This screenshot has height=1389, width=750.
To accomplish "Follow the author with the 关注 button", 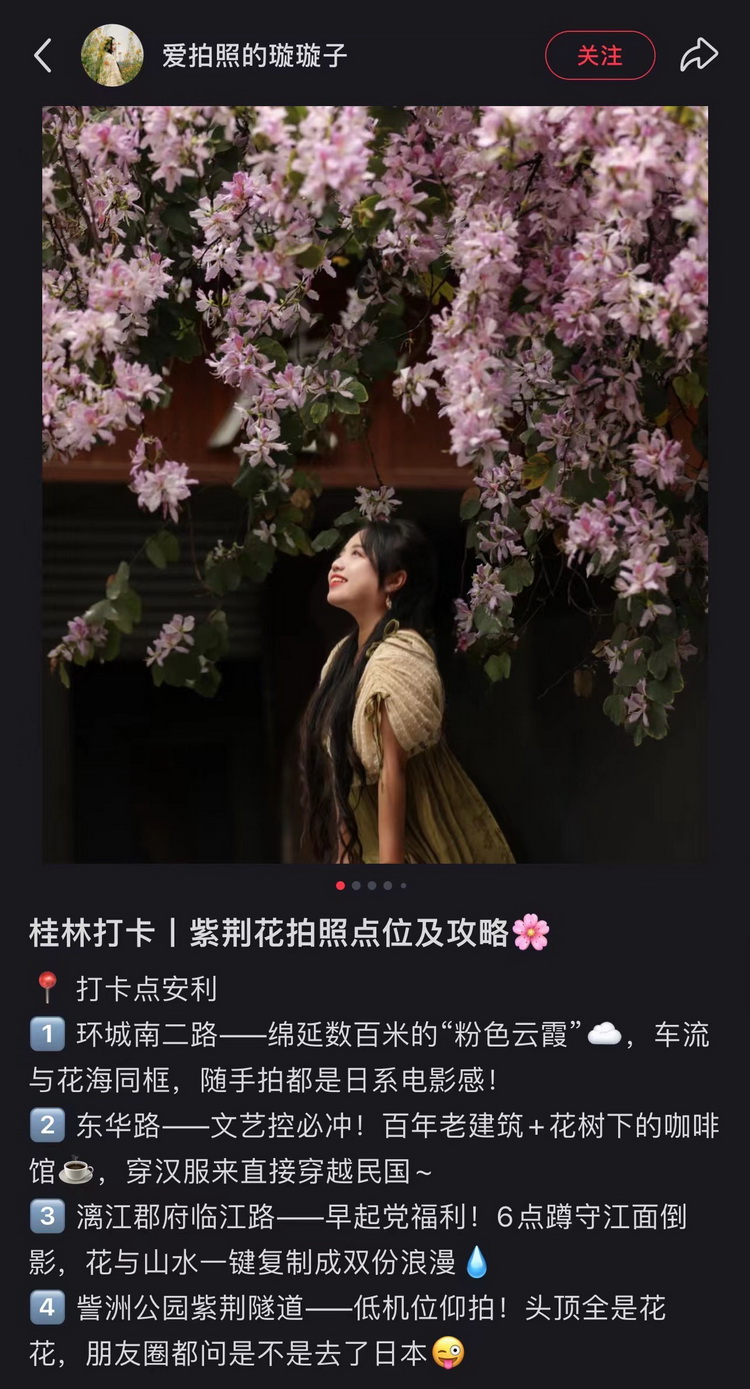I will (x=600, y=55).
